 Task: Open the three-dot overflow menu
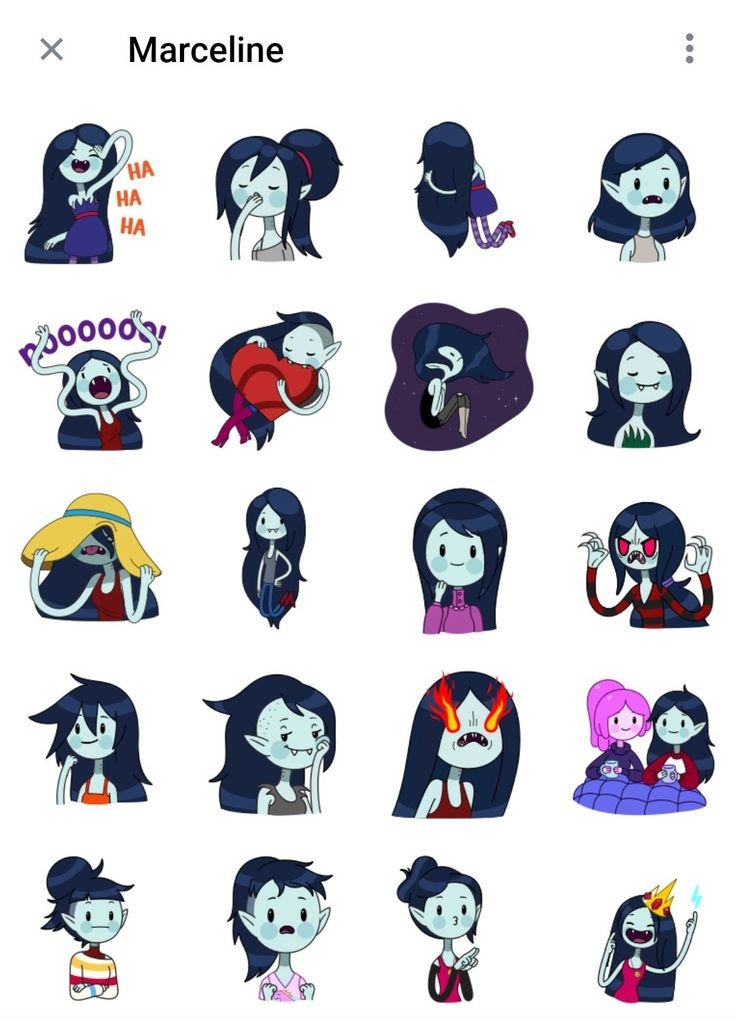(689, 48)
